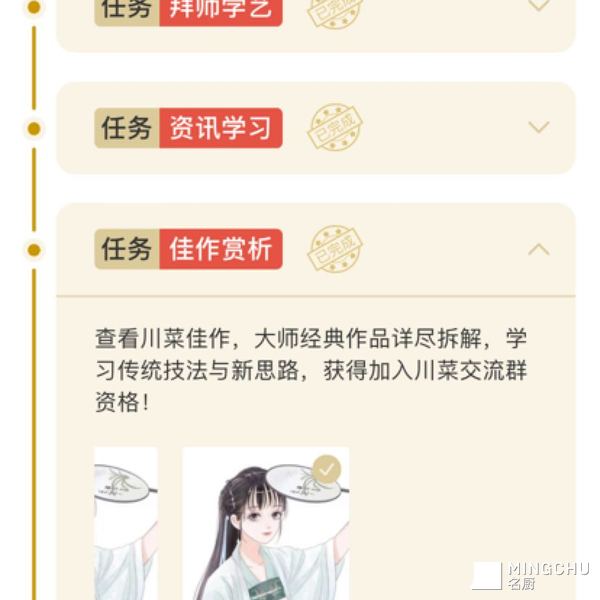Open the checked girl-with-fan card

point(265,525)
